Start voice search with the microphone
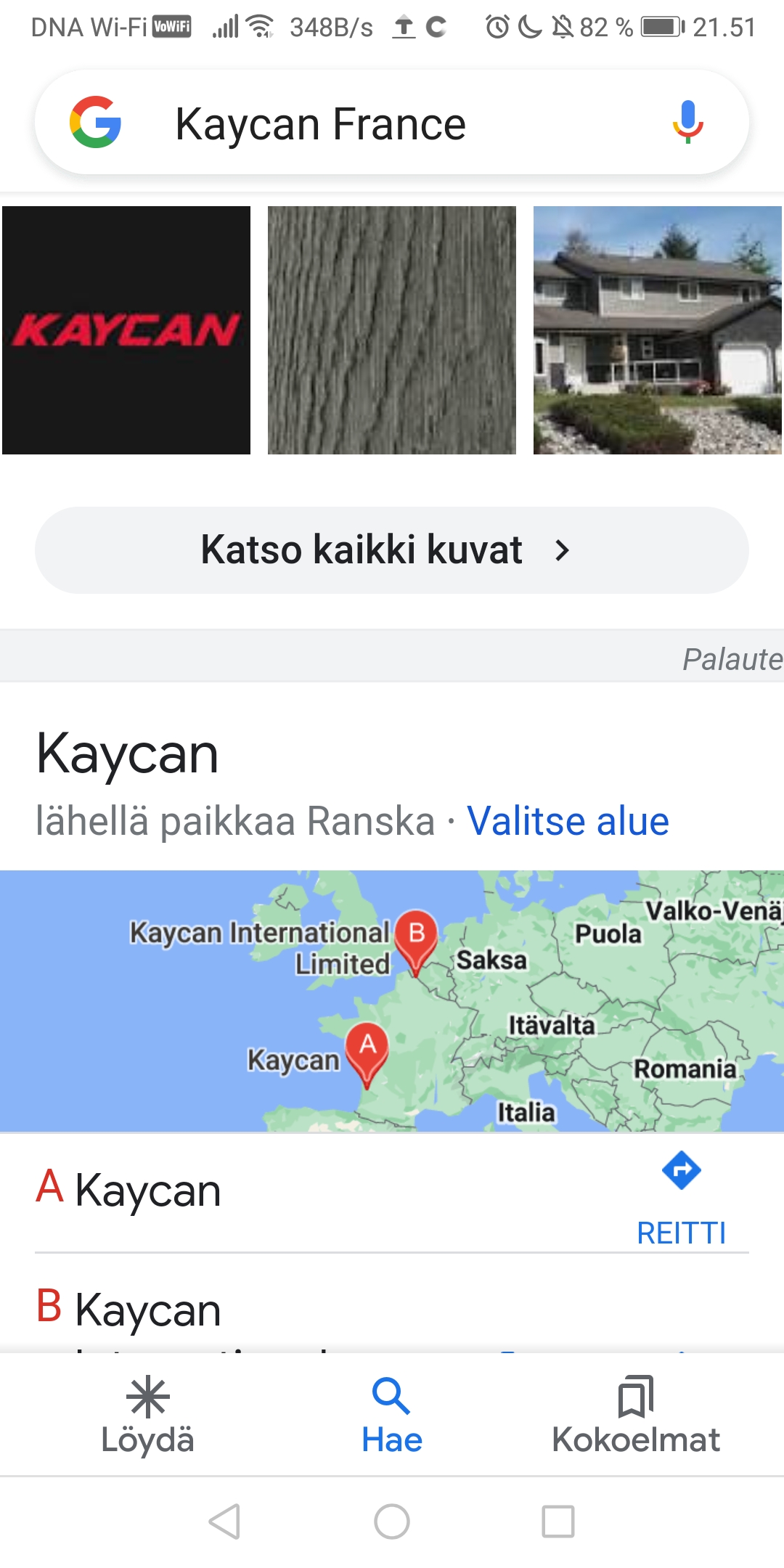Screen dimensions: 784x1568 687,122
